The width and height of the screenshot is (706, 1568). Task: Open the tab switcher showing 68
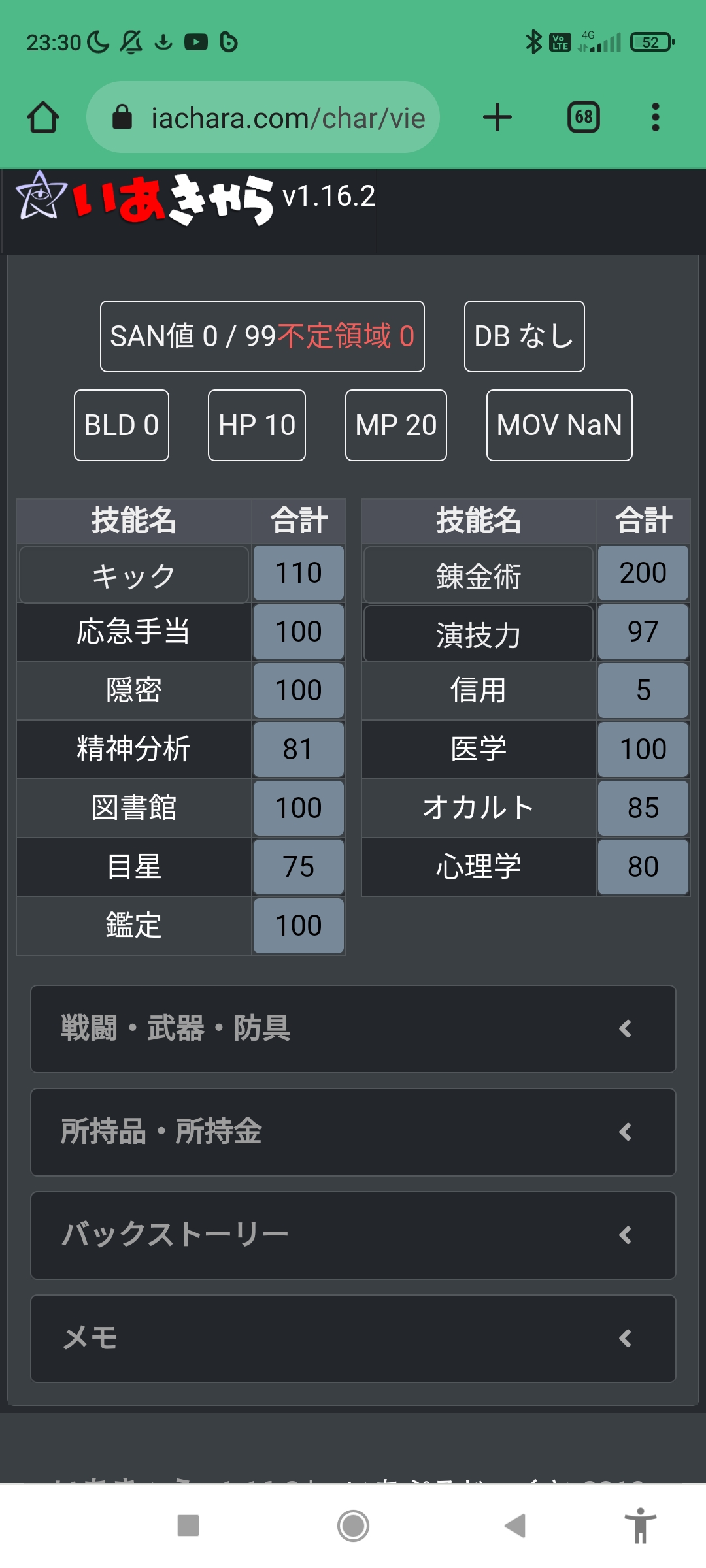pos(584,118)
